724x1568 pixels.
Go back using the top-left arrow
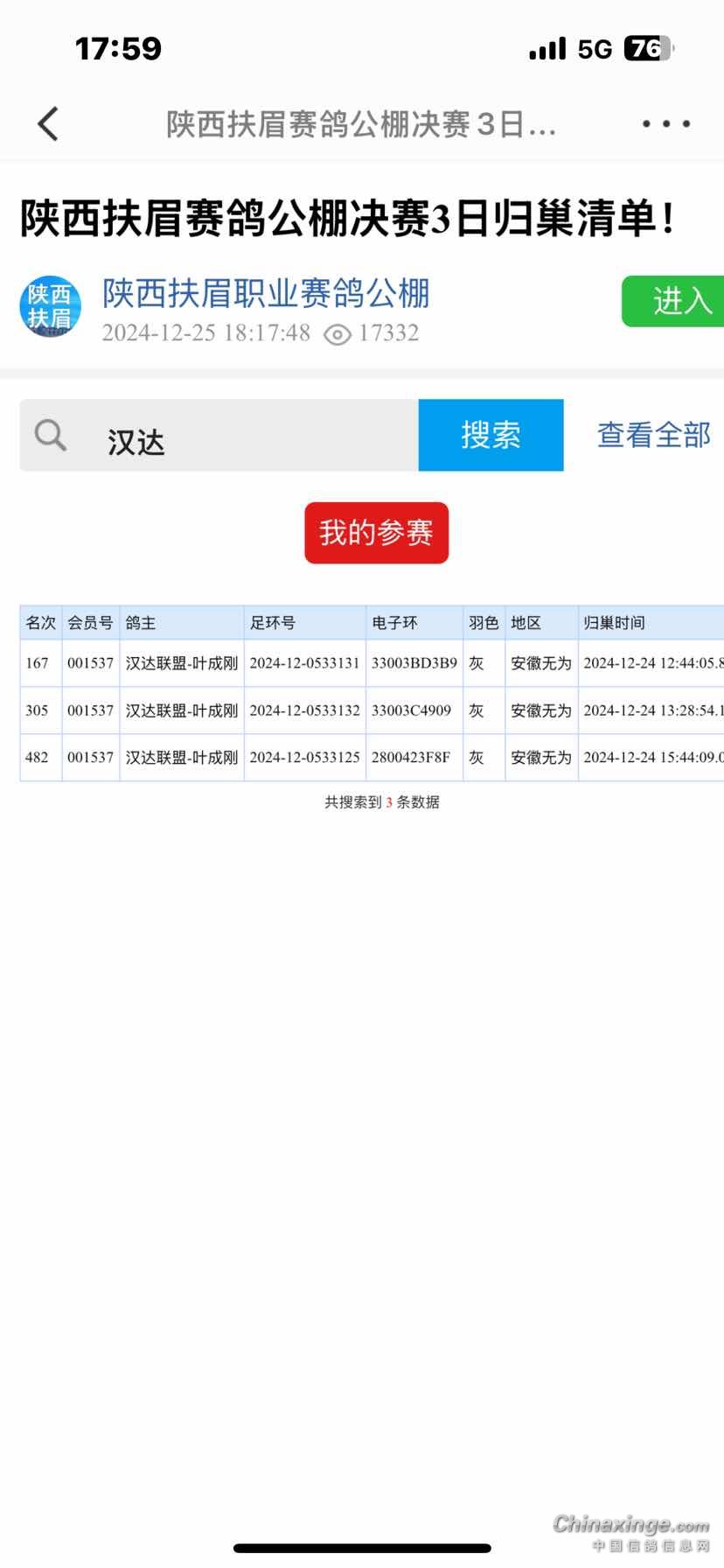click(49, 124)
